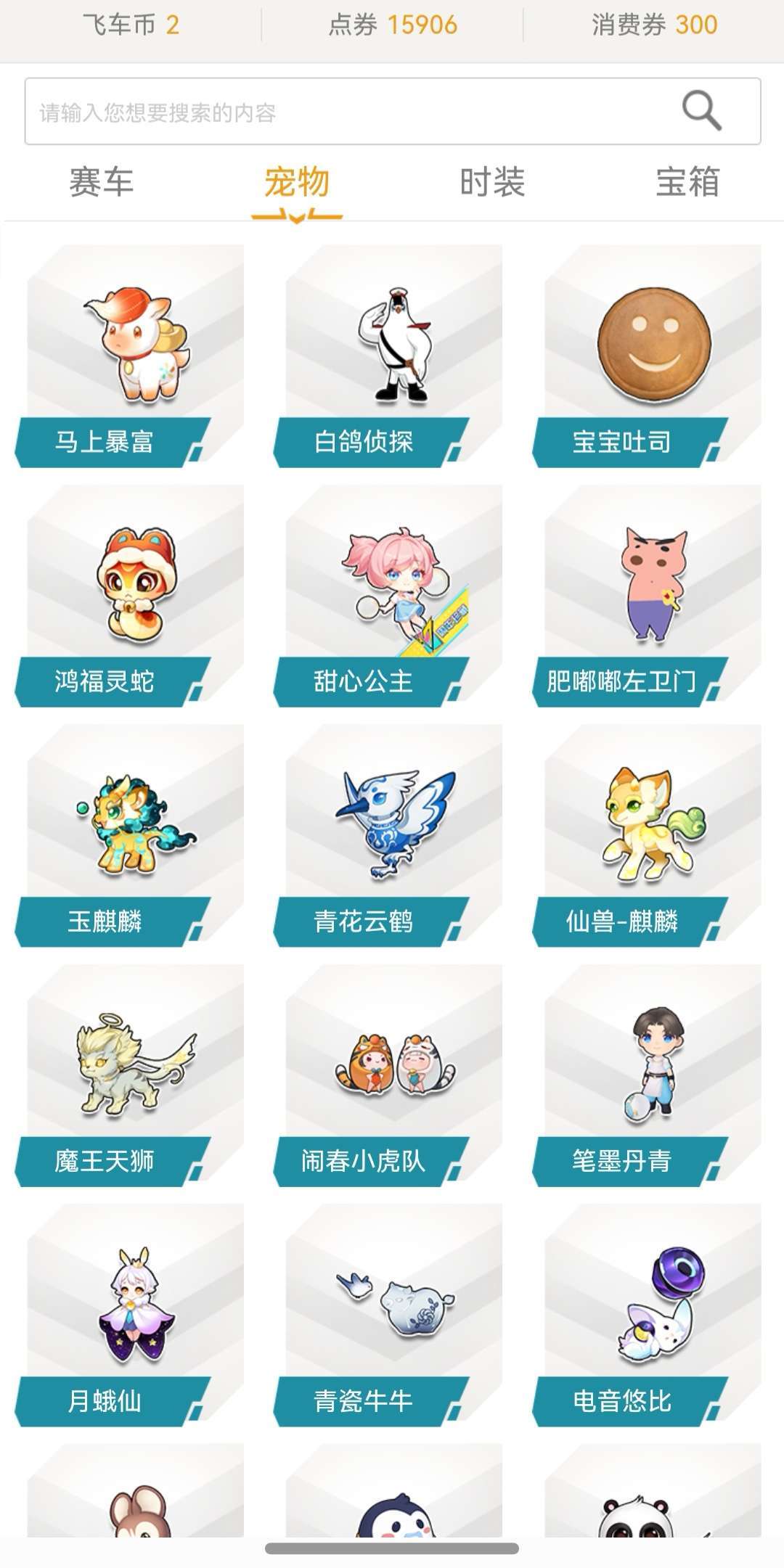This screenshot has width=784, height=1568.
Task: Open the 马上暴富 pet card
Action: 129,356
